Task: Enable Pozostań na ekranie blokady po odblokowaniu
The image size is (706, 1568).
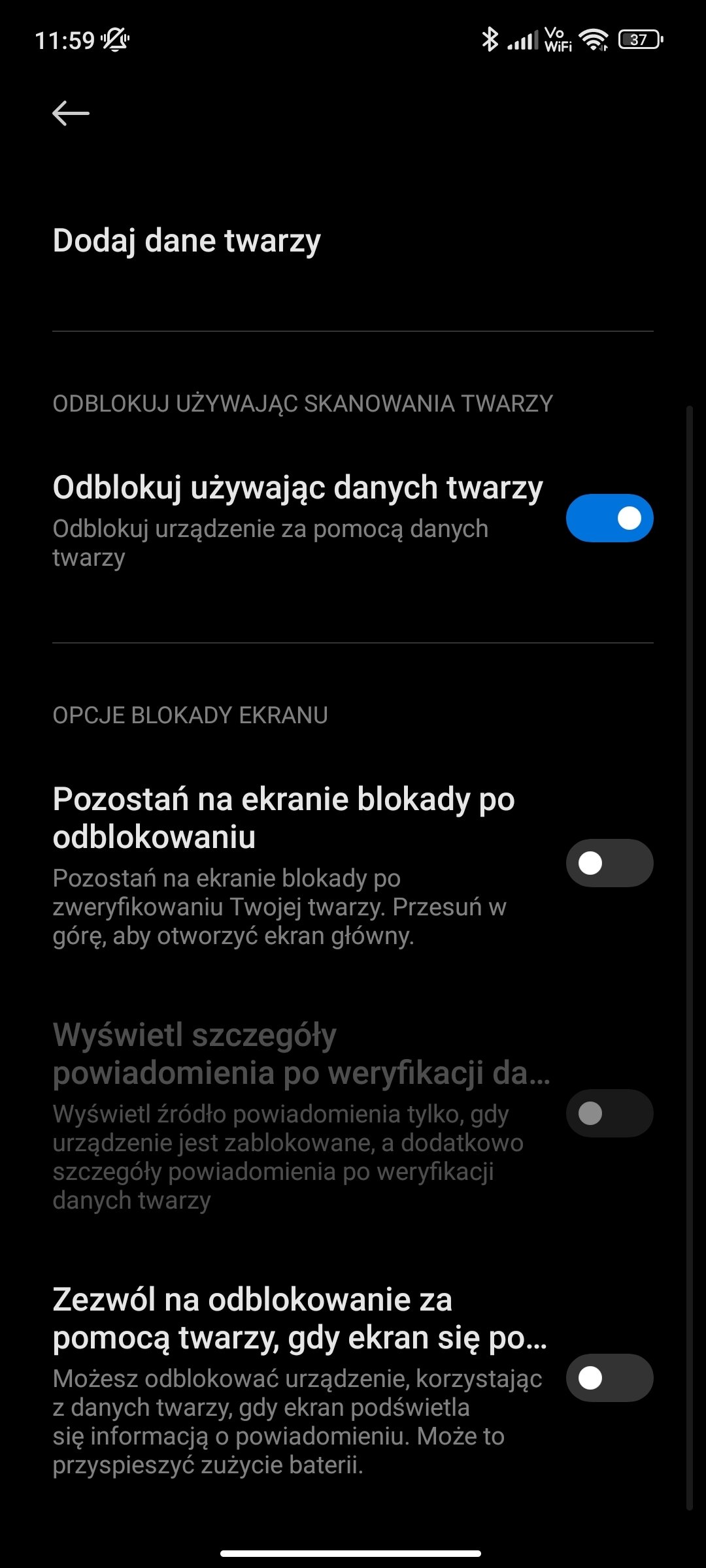Action: [x=609, y=863]
